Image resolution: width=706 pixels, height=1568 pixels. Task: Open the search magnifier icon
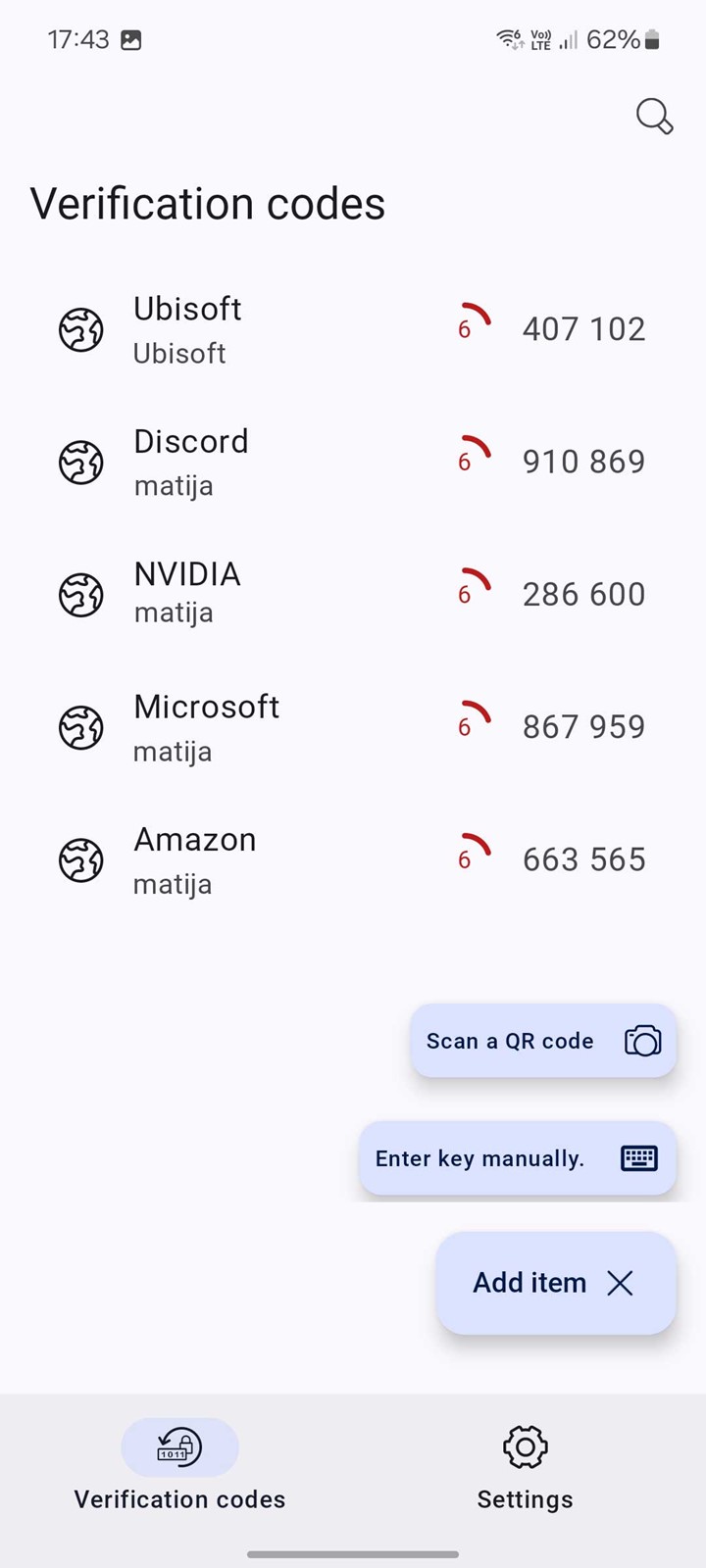(x=654, y=116)
